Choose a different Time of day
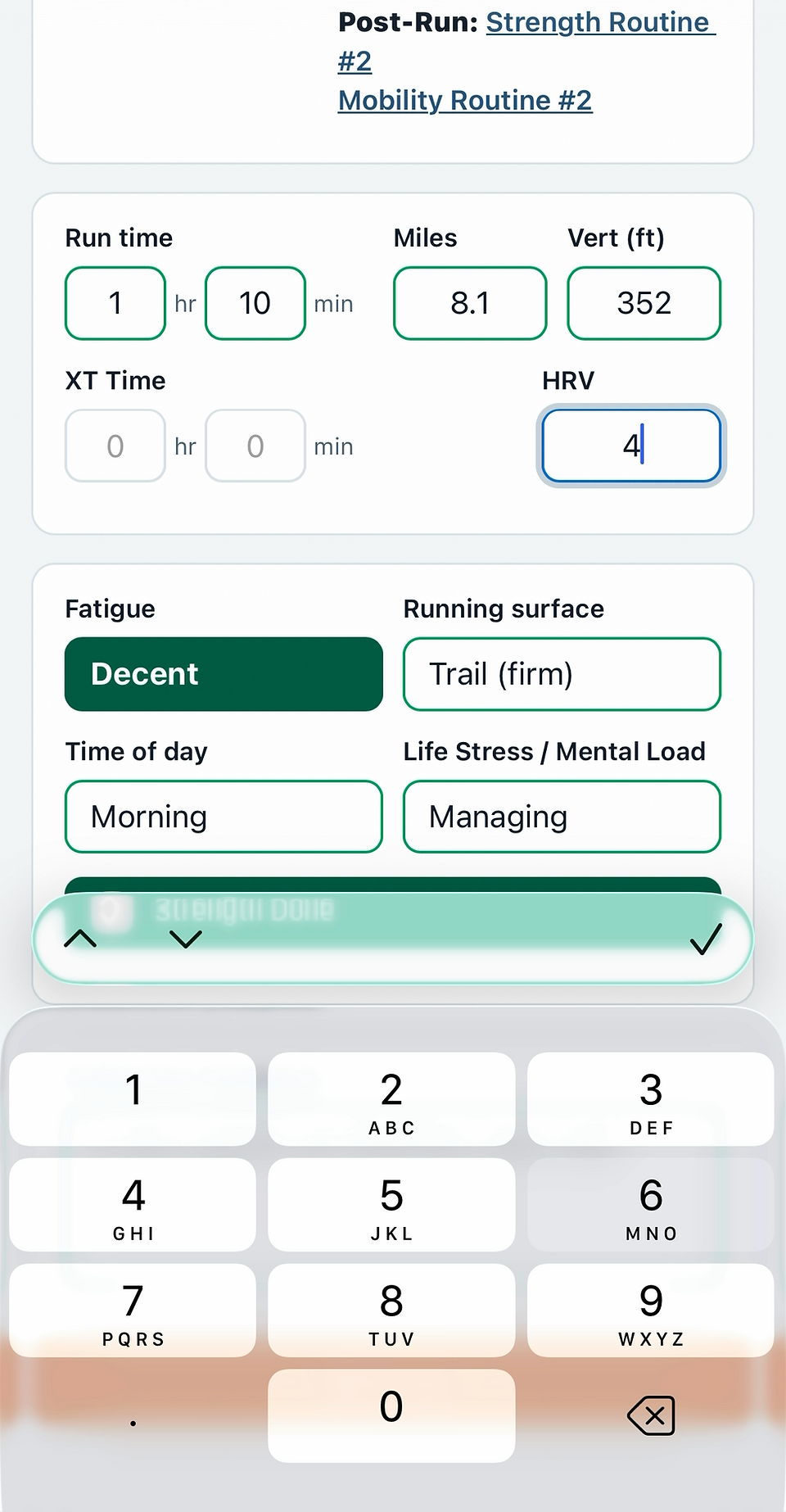The image size is (786, 1512). [224, 817]
